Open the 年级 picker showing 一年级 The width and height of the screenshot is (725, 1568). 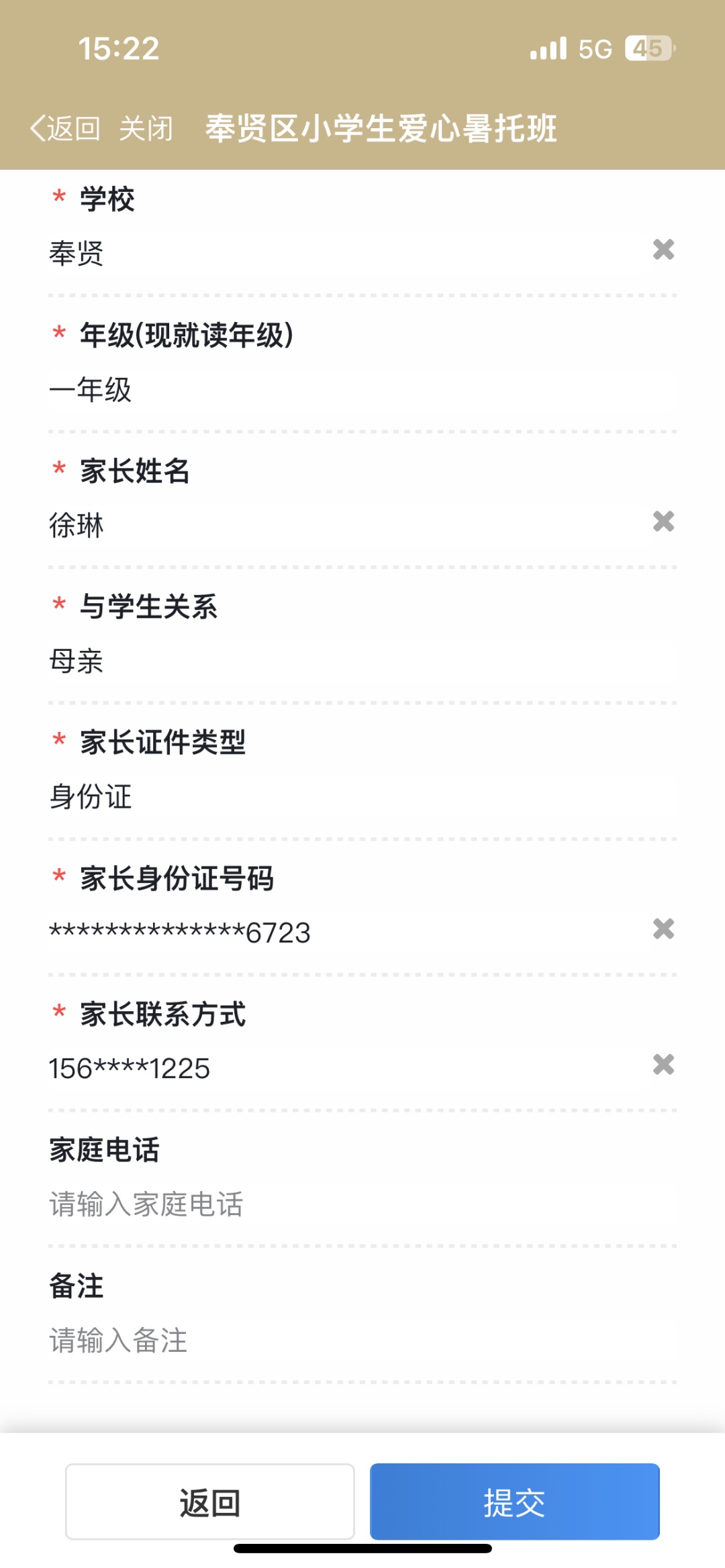[x=362, y=390]
